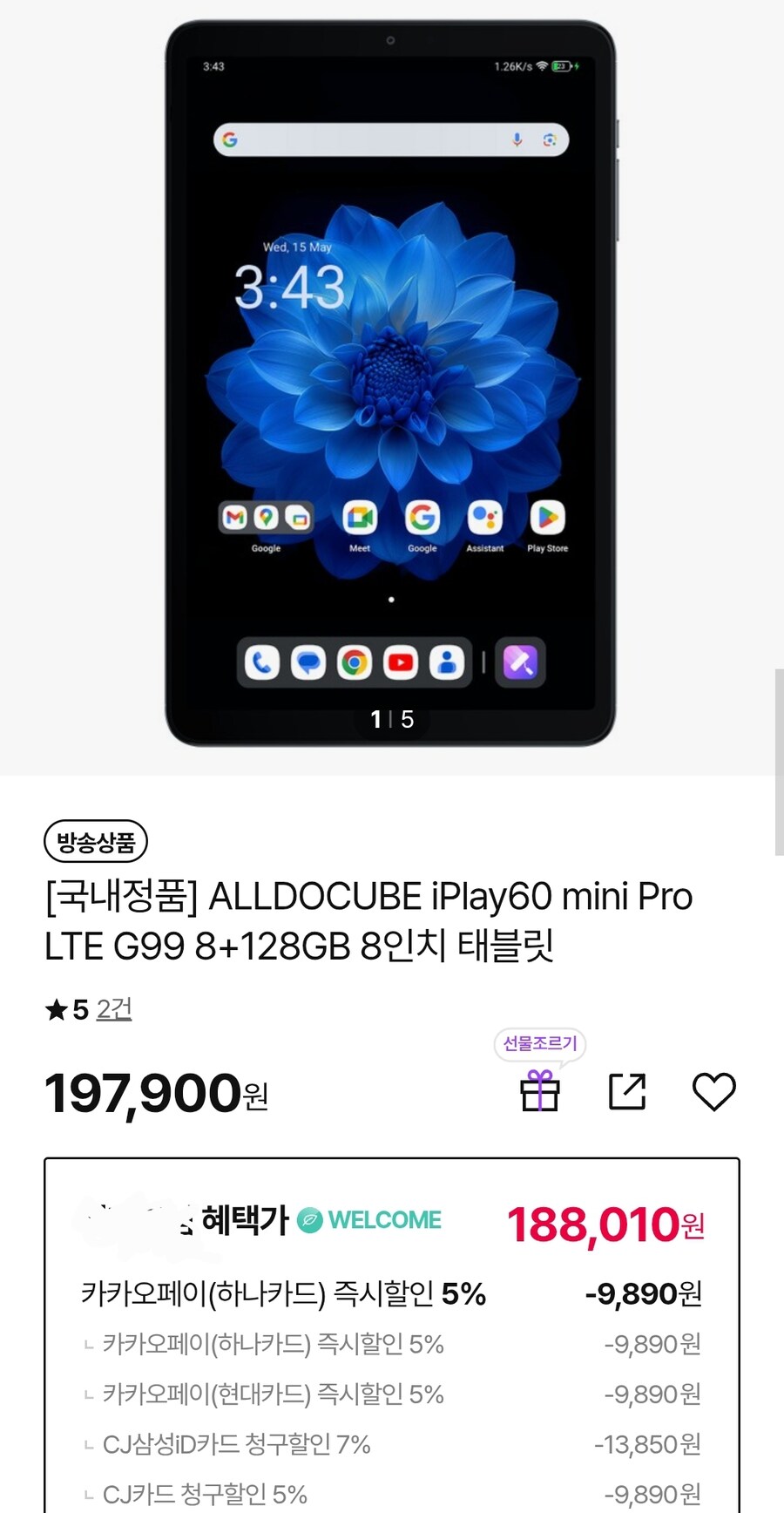Open the Phone app icon in the dock
The image size is (784, 1513).
261,662
